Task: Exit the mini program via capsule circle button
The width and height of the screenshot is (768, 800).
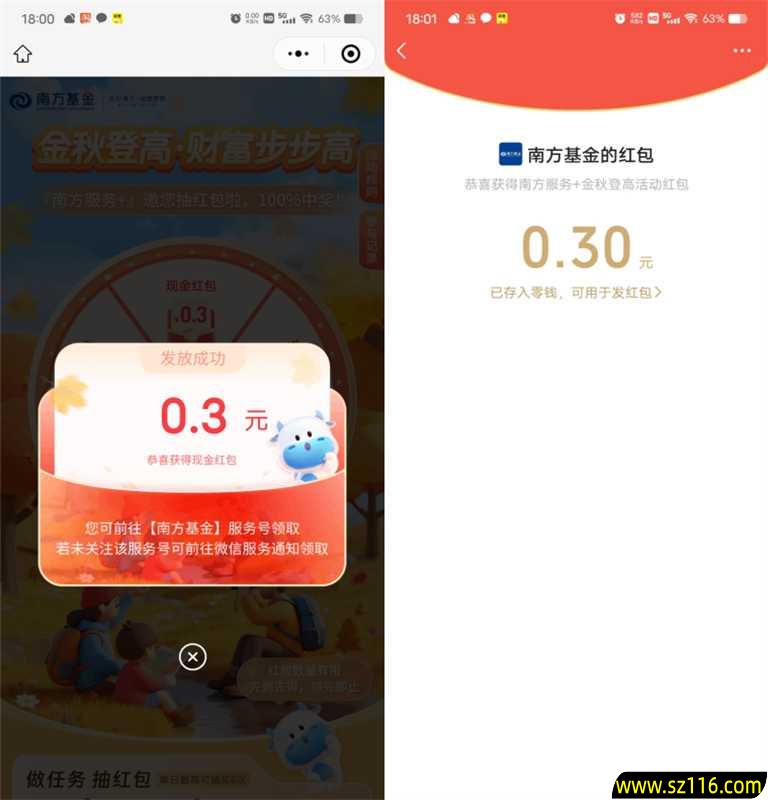Action: (350, 54)
